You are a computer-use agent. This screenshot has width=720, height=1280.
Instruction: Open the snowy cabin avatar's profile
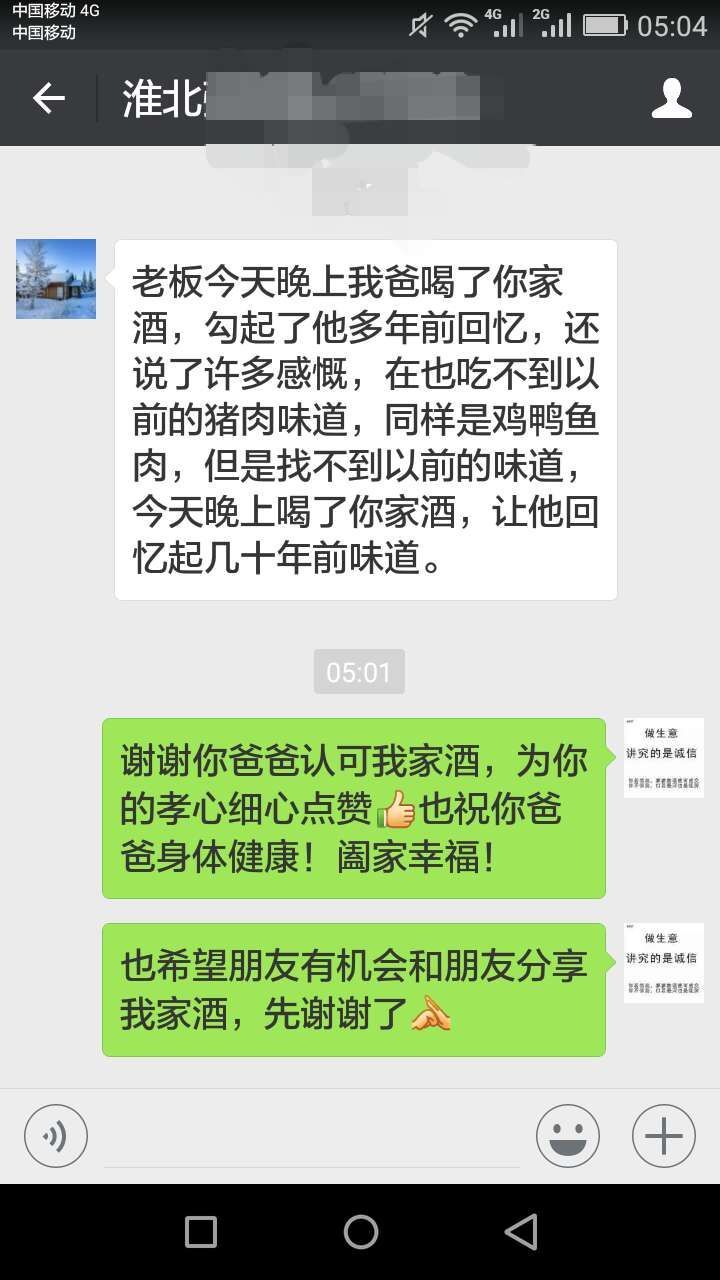pyautogui.click(x=56, y=279)
